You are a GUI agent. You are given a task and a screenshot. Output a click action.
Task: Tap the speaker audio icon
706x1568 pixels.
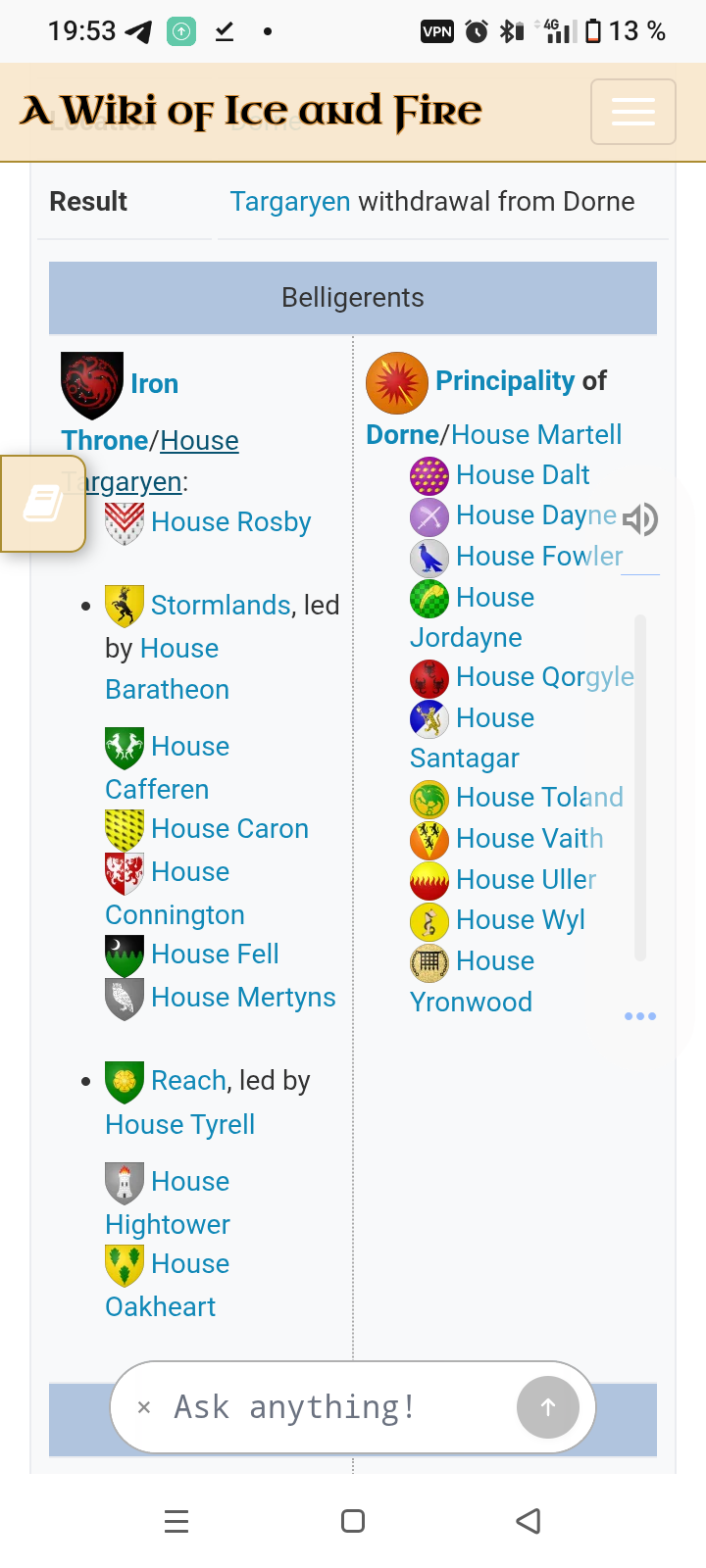639,519
